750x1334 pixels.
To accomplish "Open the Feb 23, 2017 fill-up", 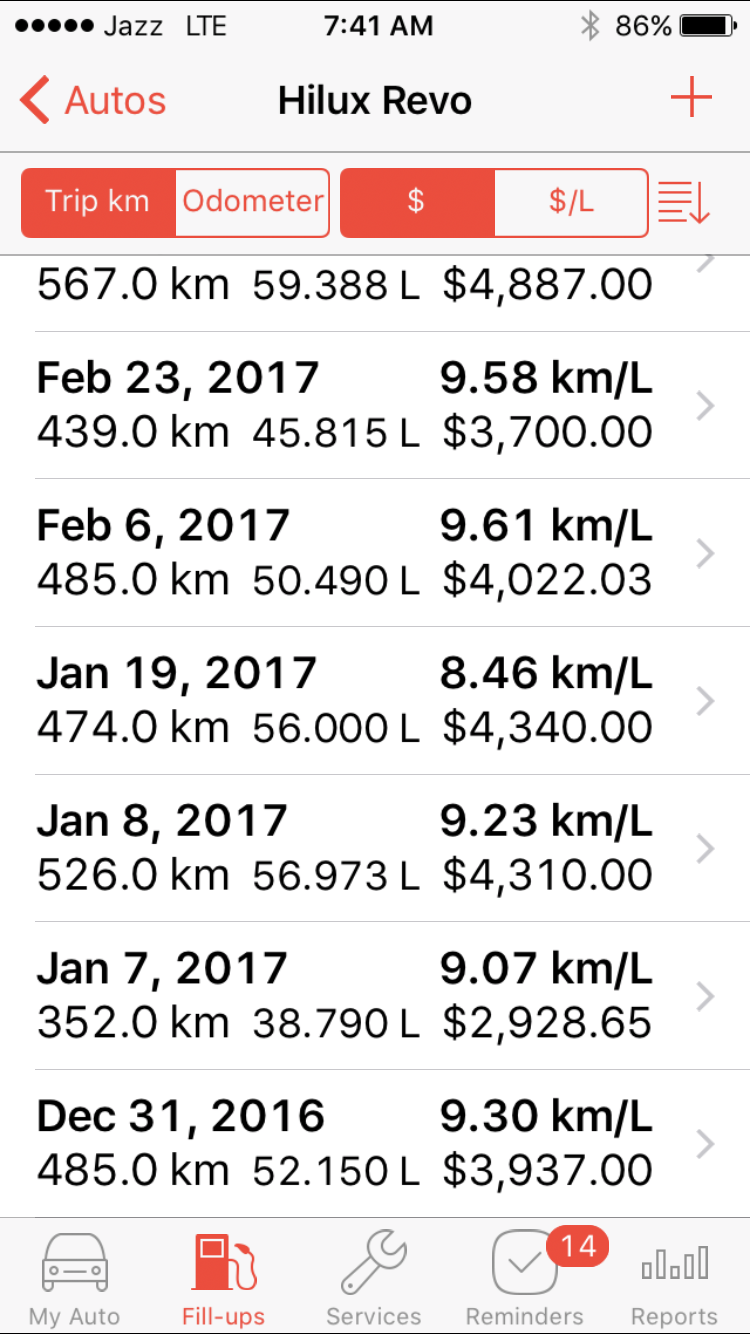I will (x=375, y=405).
